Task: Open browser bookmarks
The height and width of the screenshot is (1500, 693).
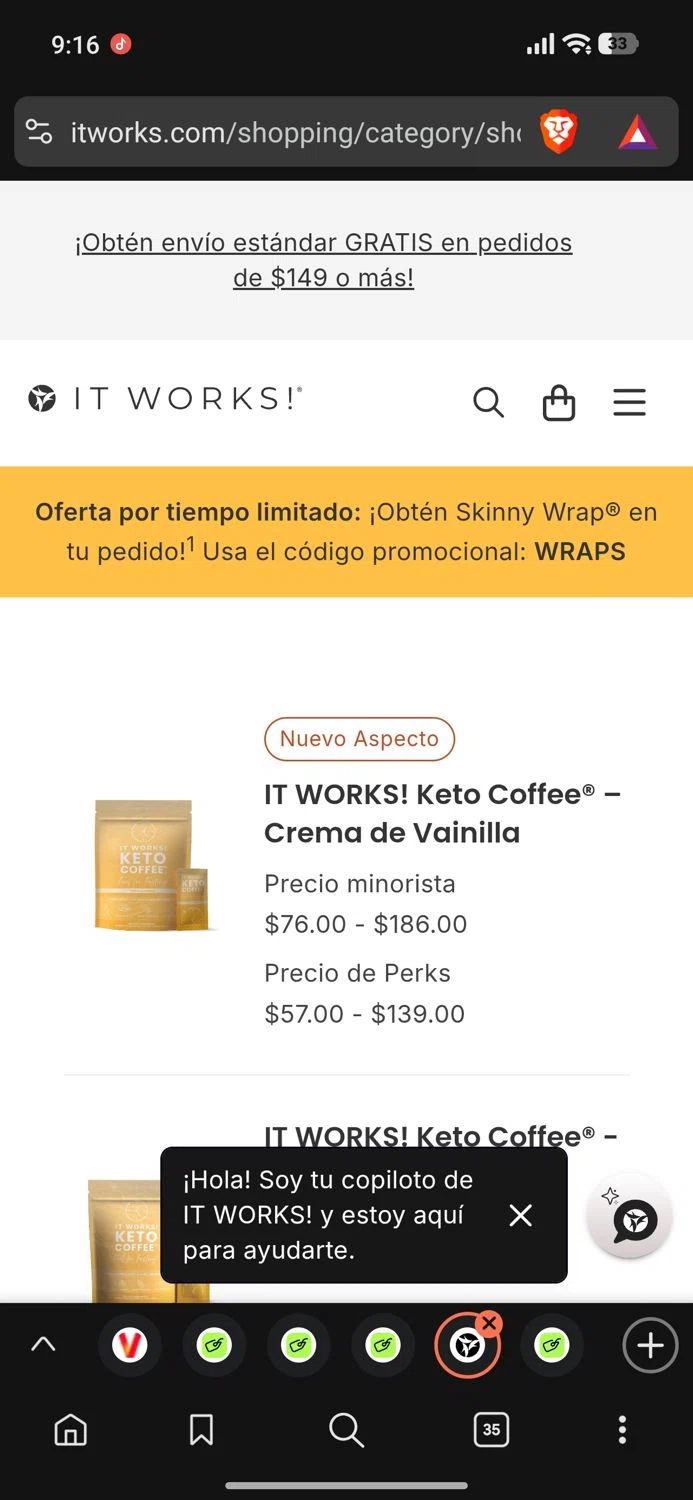Action: coord(201,1431)
